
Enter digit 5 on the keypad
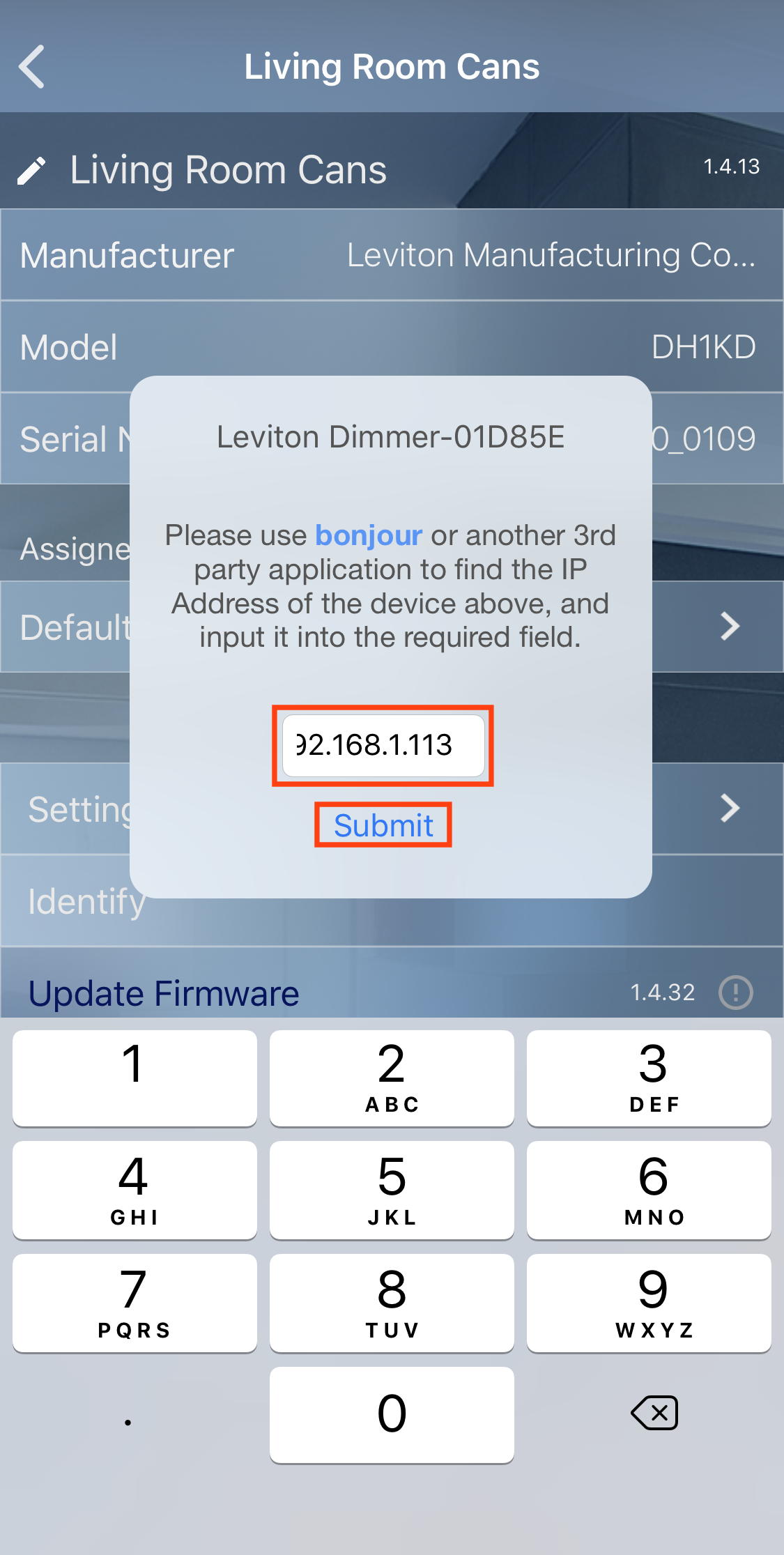392,1190
